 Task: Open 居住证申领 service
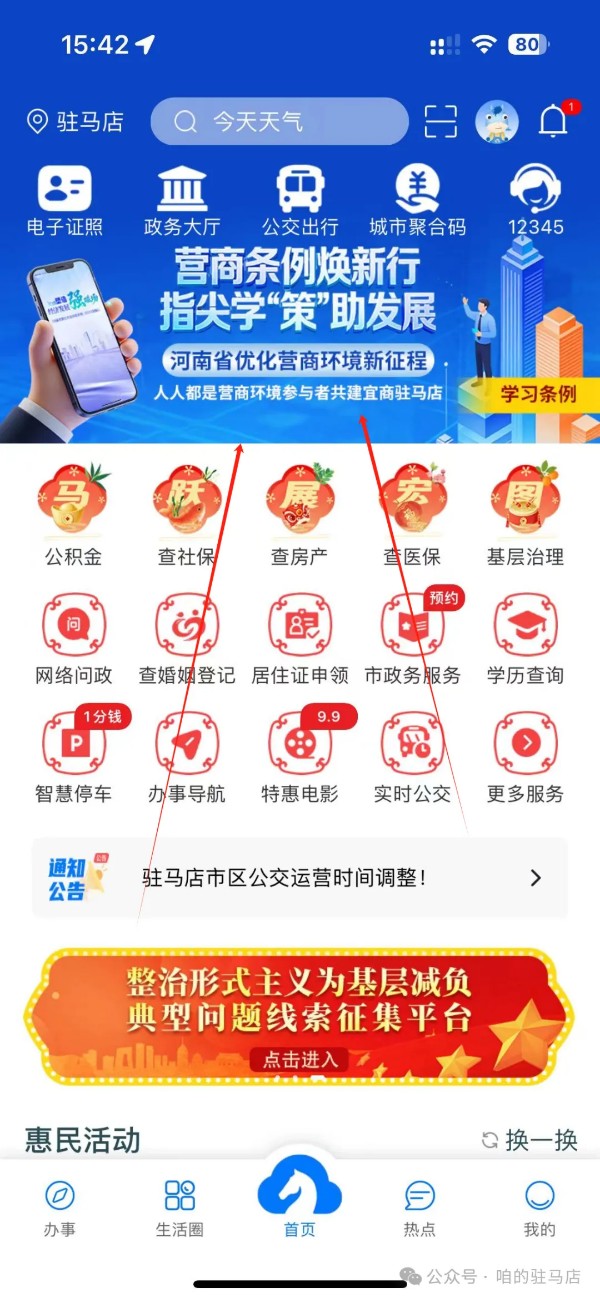click(x=300, y=638)
